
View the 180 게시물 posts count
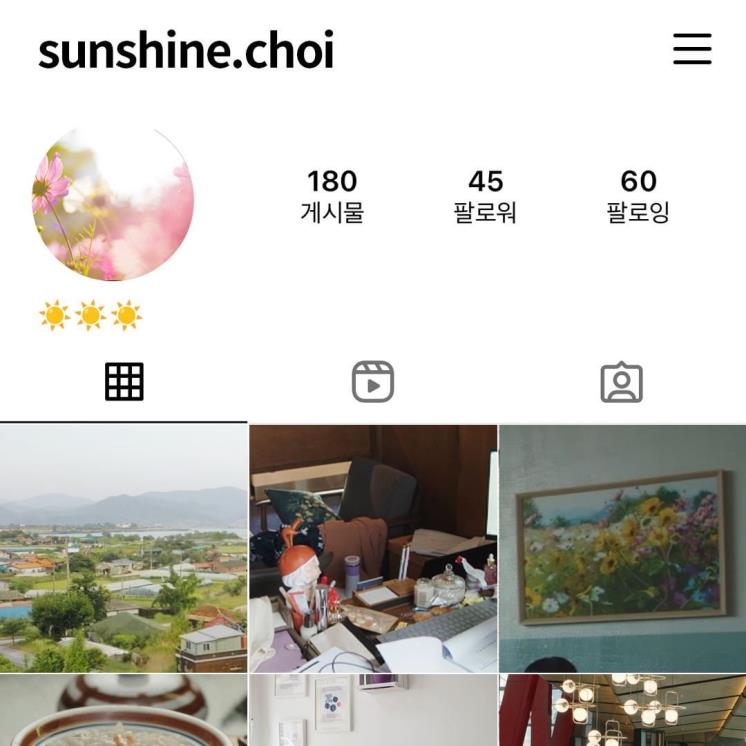coord(332,195)
